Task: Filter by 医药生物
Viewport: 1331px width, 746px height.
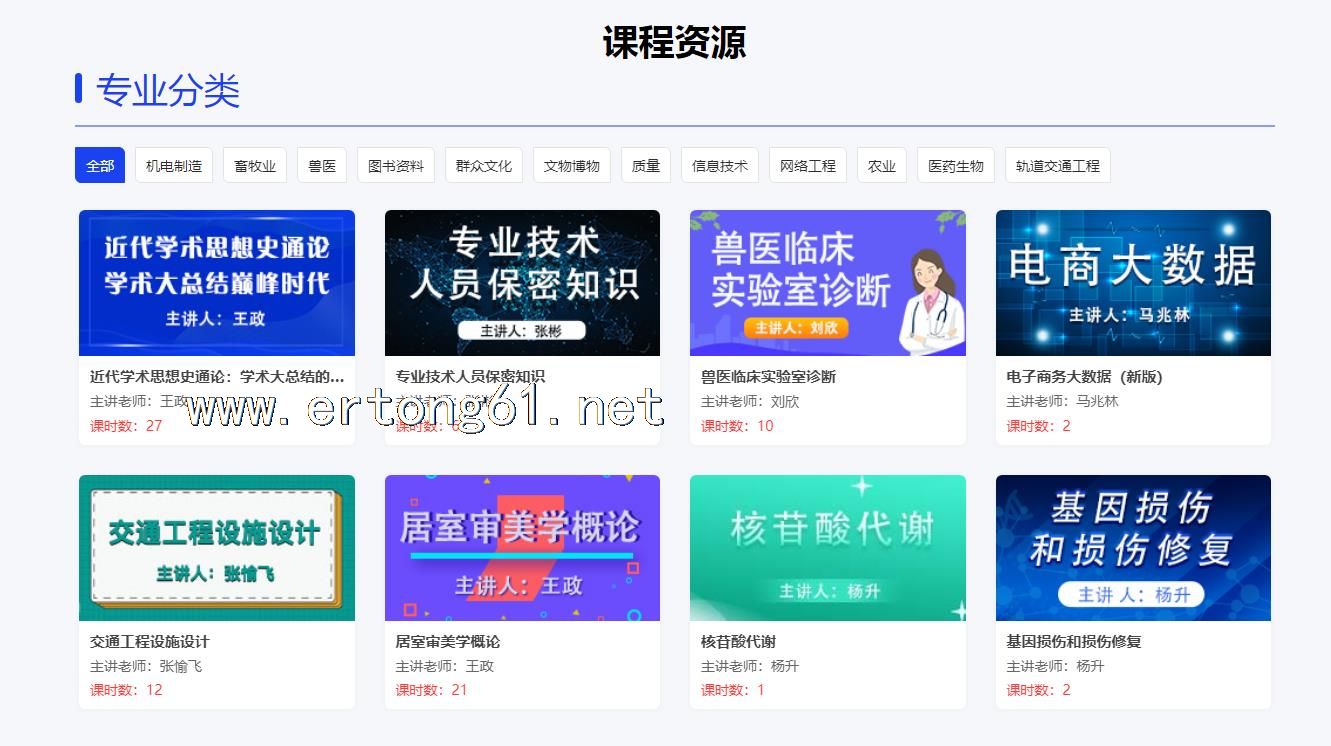Action: click(x=956, y=166)
